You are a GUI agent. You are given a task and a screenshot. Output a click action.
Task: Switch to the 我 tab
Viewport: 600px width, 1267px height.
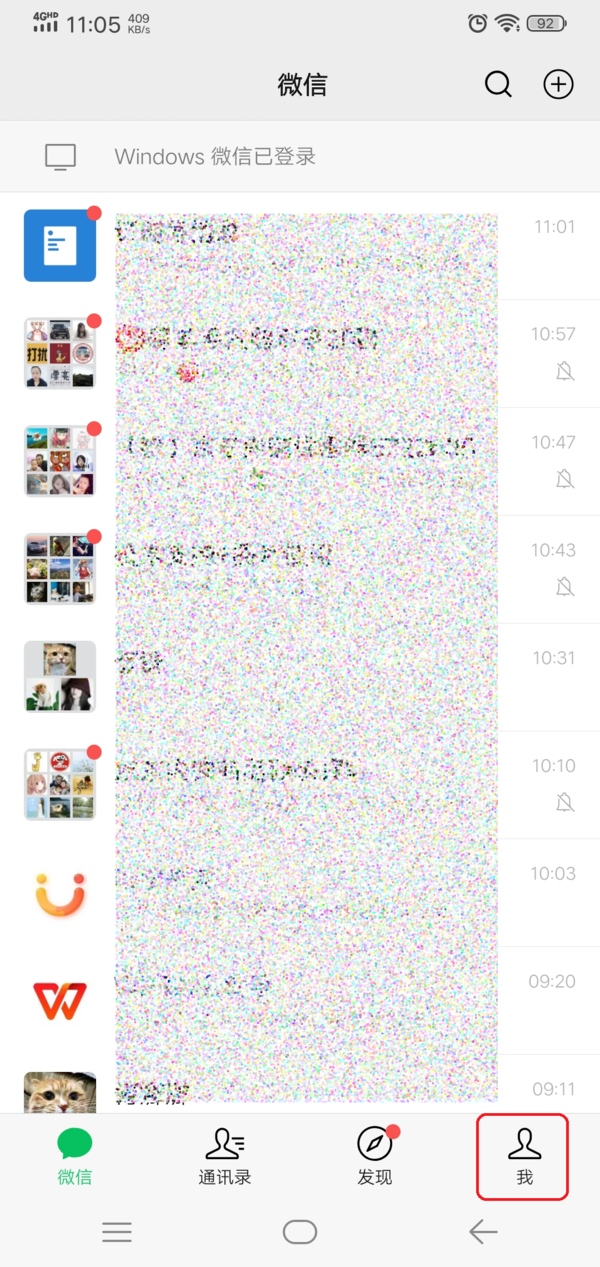point(524,1157)
